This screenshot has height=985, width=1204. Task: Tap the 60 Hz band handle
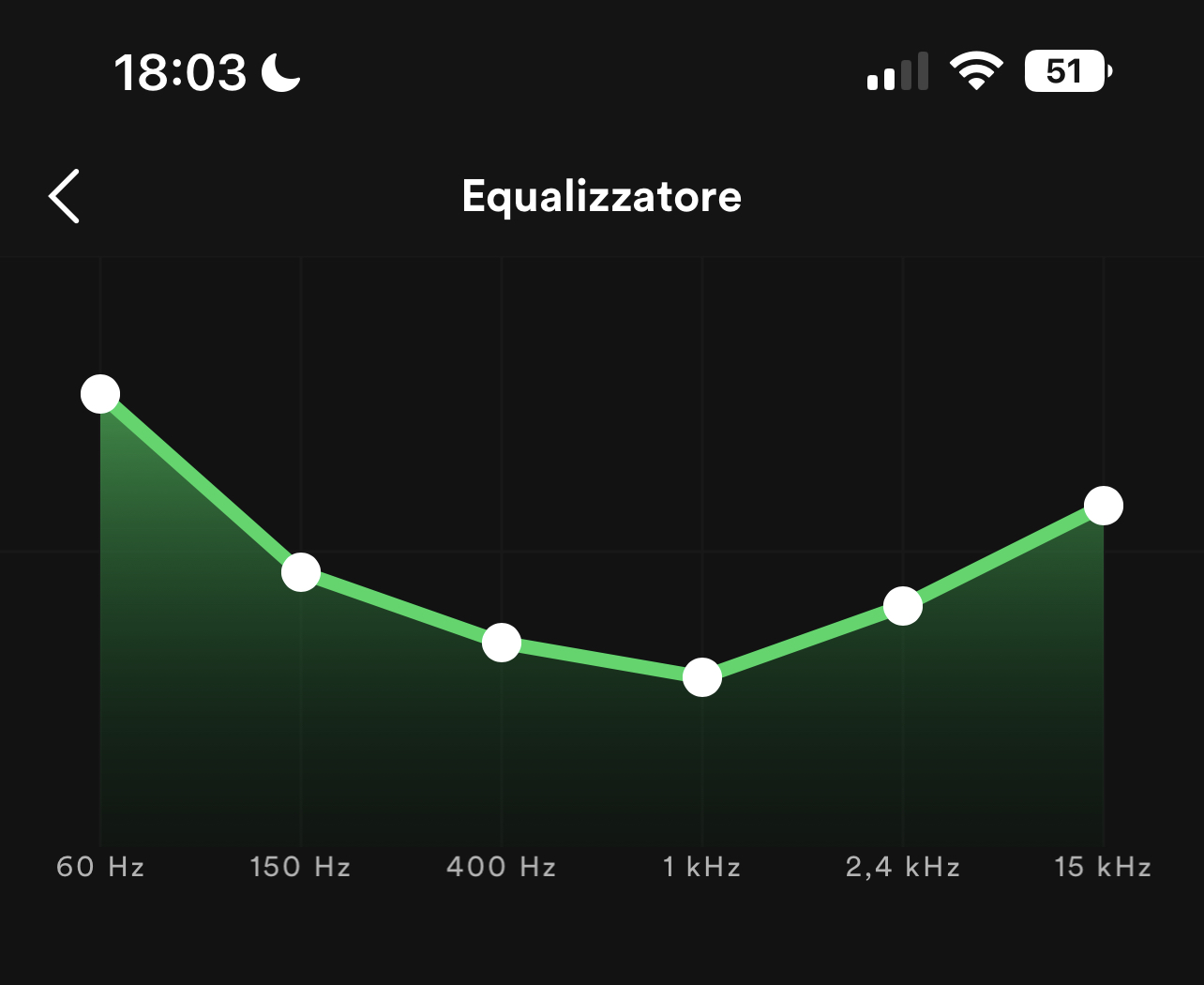[x=100, y=394]
